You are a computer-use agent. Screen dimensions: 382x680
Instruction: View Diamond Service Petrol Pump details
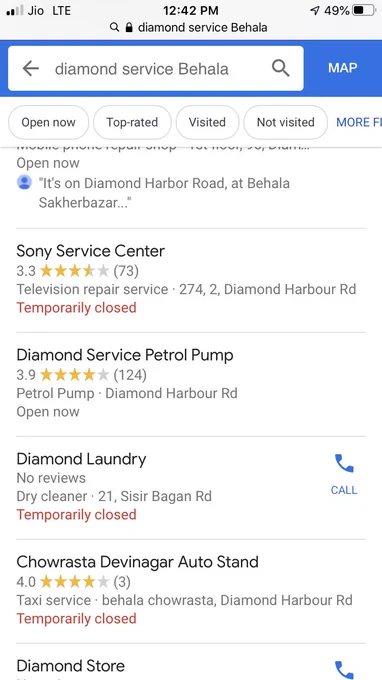tap(191, 384)
